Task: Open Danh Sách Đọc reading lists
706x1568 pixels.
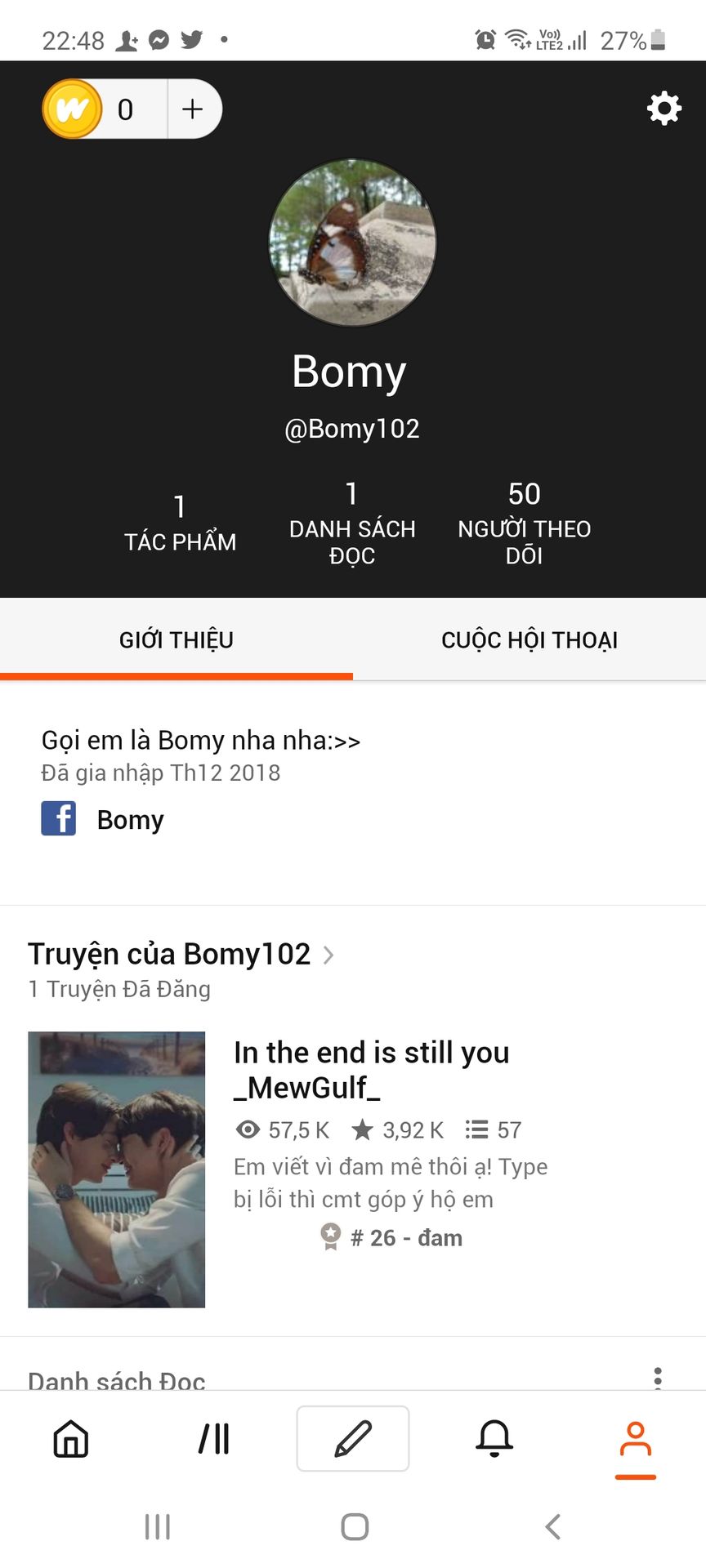Action: 352,523
